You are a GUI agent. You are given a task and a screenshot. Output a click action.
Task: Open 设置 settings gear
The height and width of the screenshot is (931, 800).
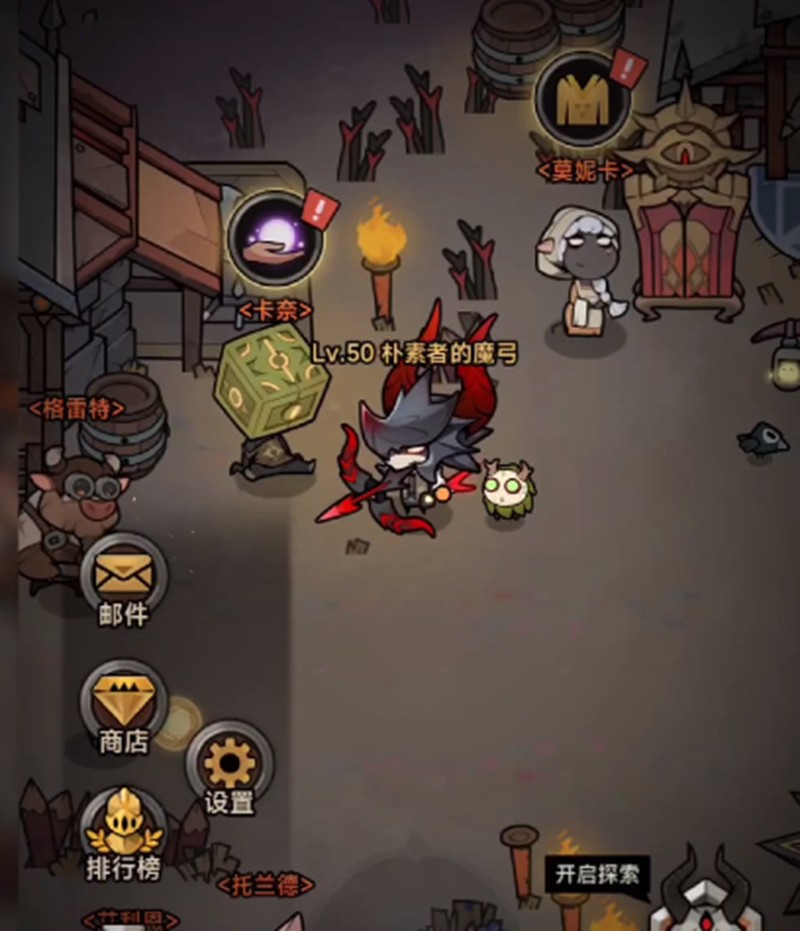tap(229, 763)
